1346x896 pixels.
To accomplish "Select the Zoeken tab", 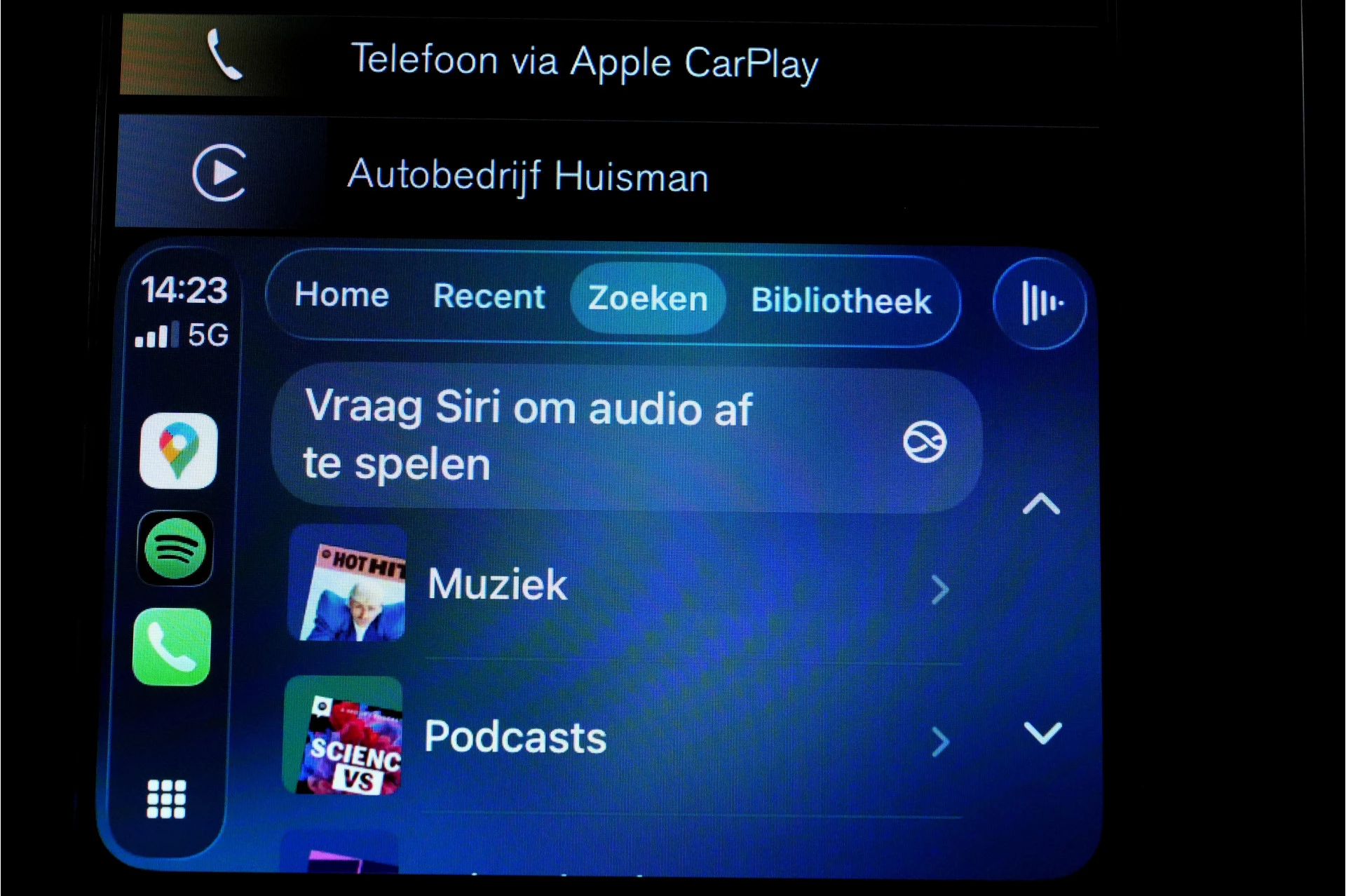I will (647, 299).
